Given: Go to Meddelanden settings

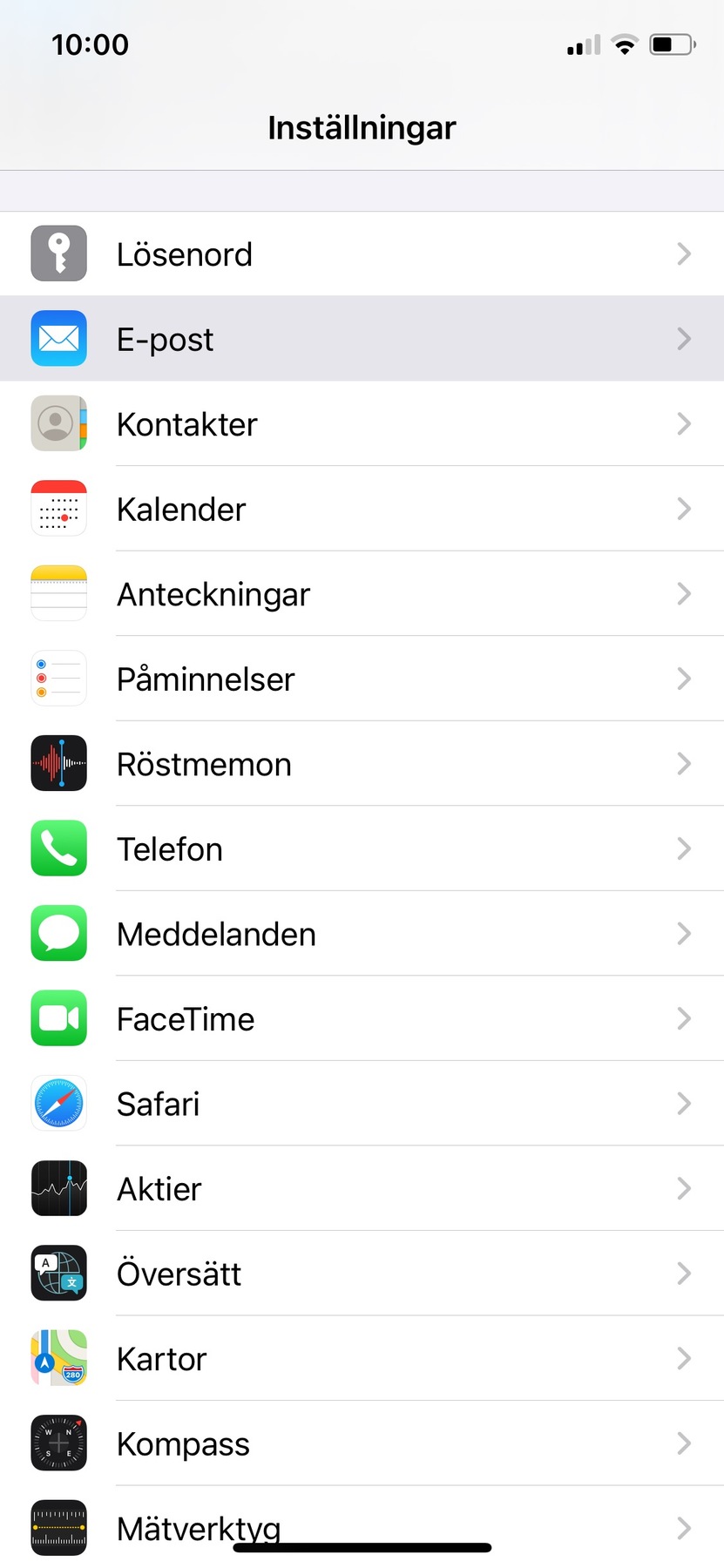Looking at the screenshot, I should (x=362, y=934).
